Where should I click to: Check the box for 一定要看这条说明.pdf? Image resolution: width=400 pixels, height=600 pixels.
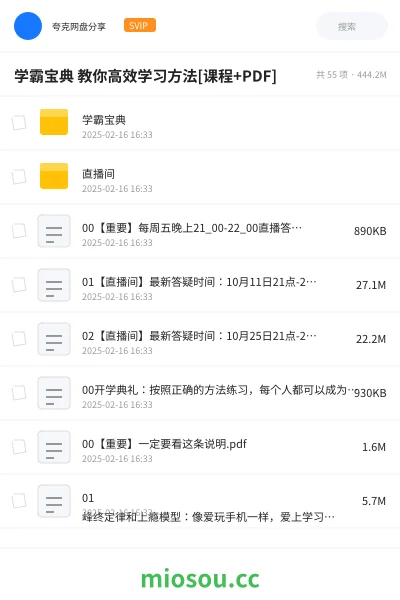click(x=19, y=447)
